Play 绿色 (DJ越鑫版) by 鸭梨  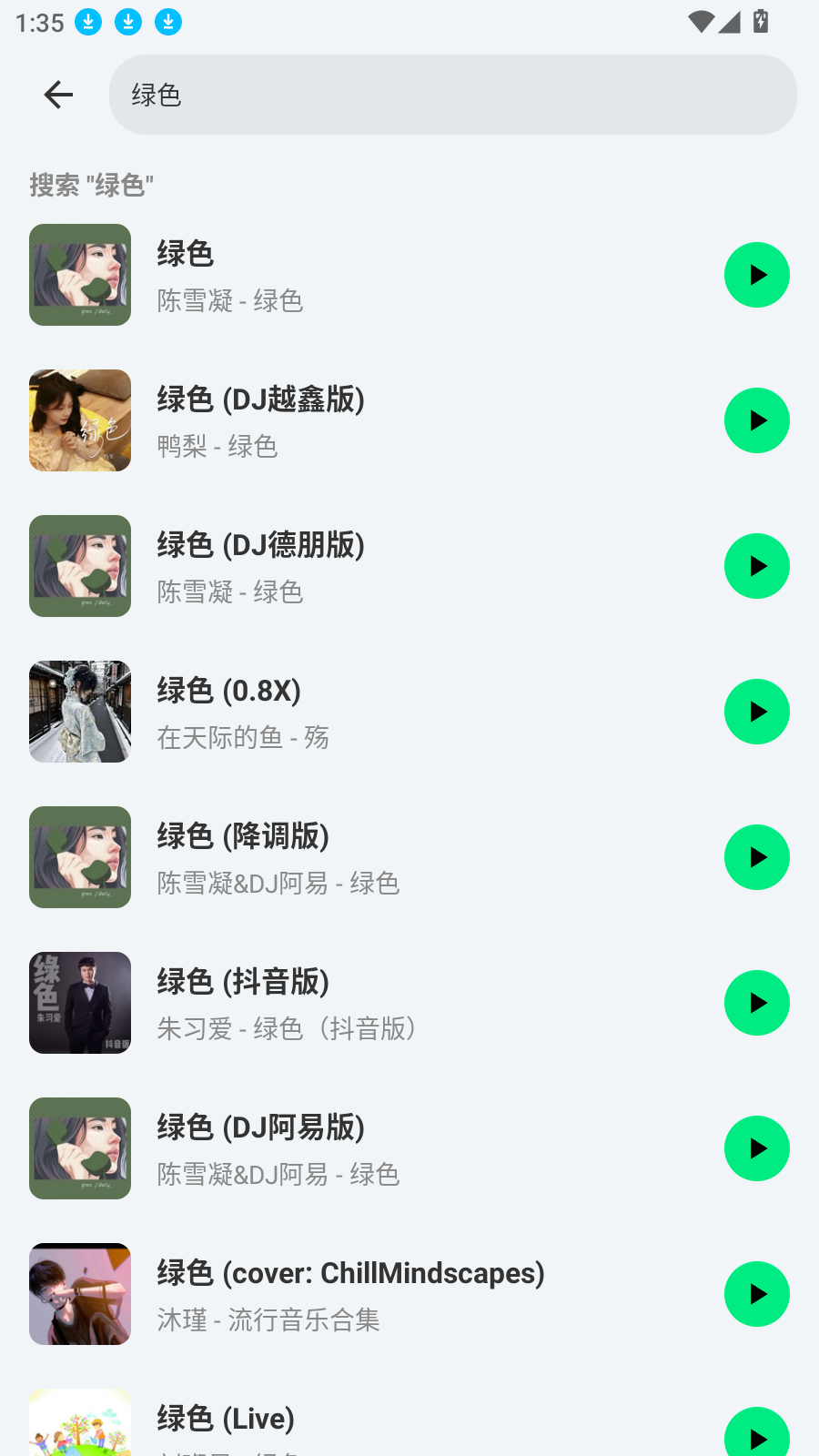click(x=756, y=420)
